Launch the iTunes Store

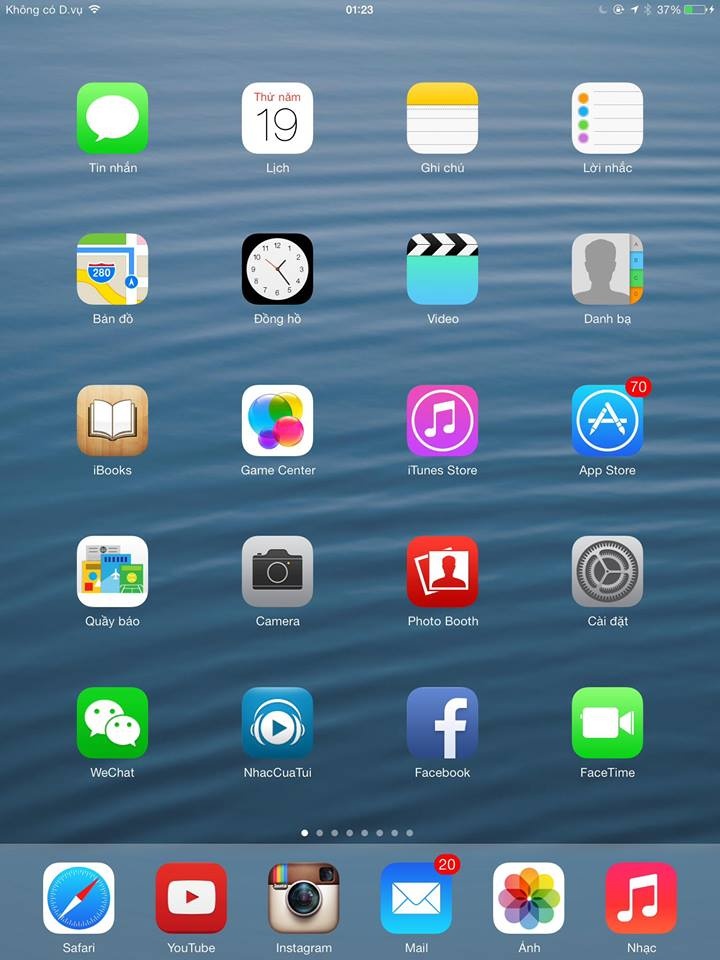442,420
